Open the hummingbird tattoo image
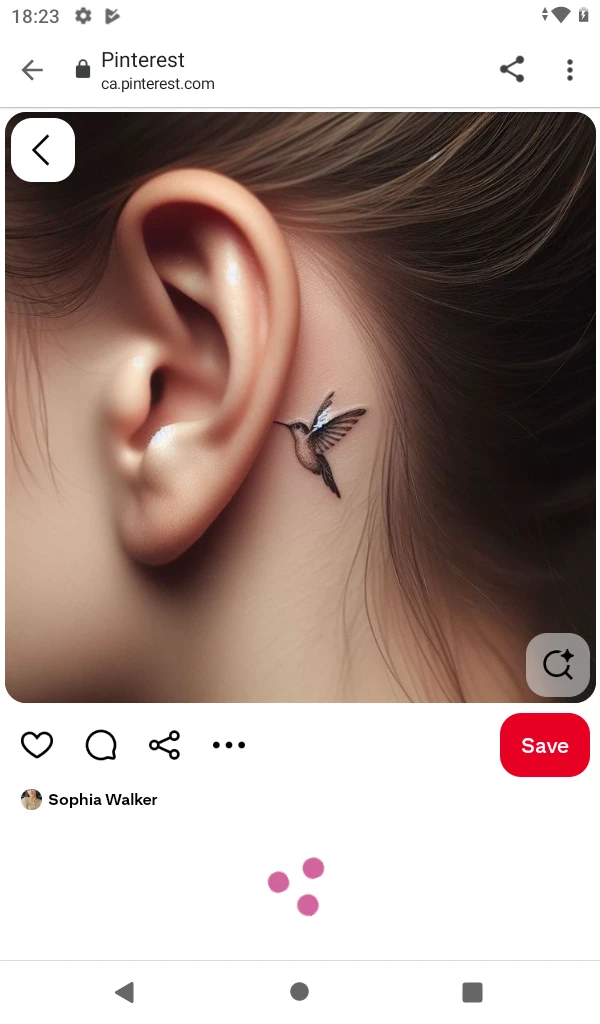The image size is (600, 1024). coord(300,408)
